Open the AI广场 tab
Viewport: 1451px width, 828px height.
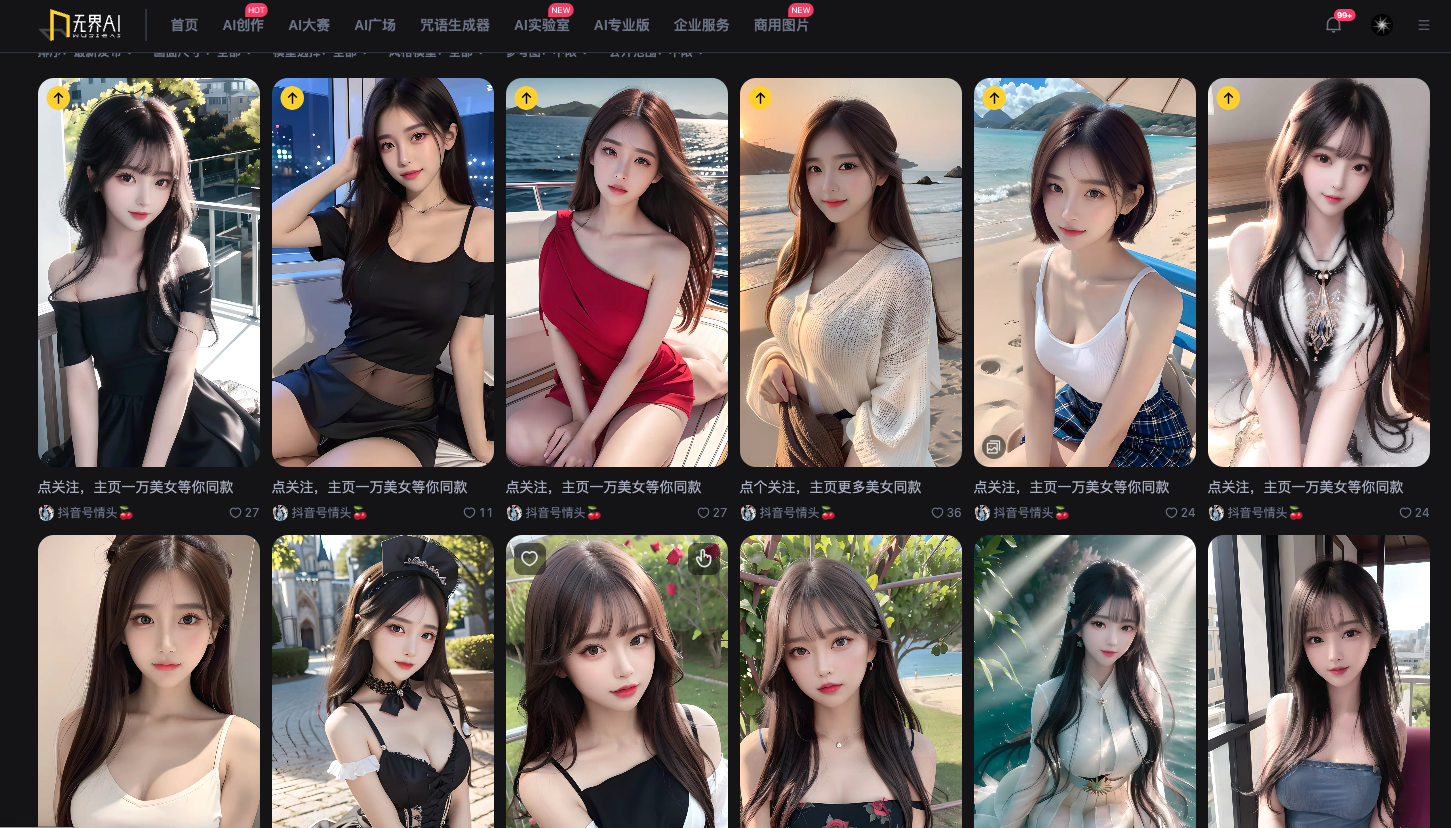(x=375, y=25)
